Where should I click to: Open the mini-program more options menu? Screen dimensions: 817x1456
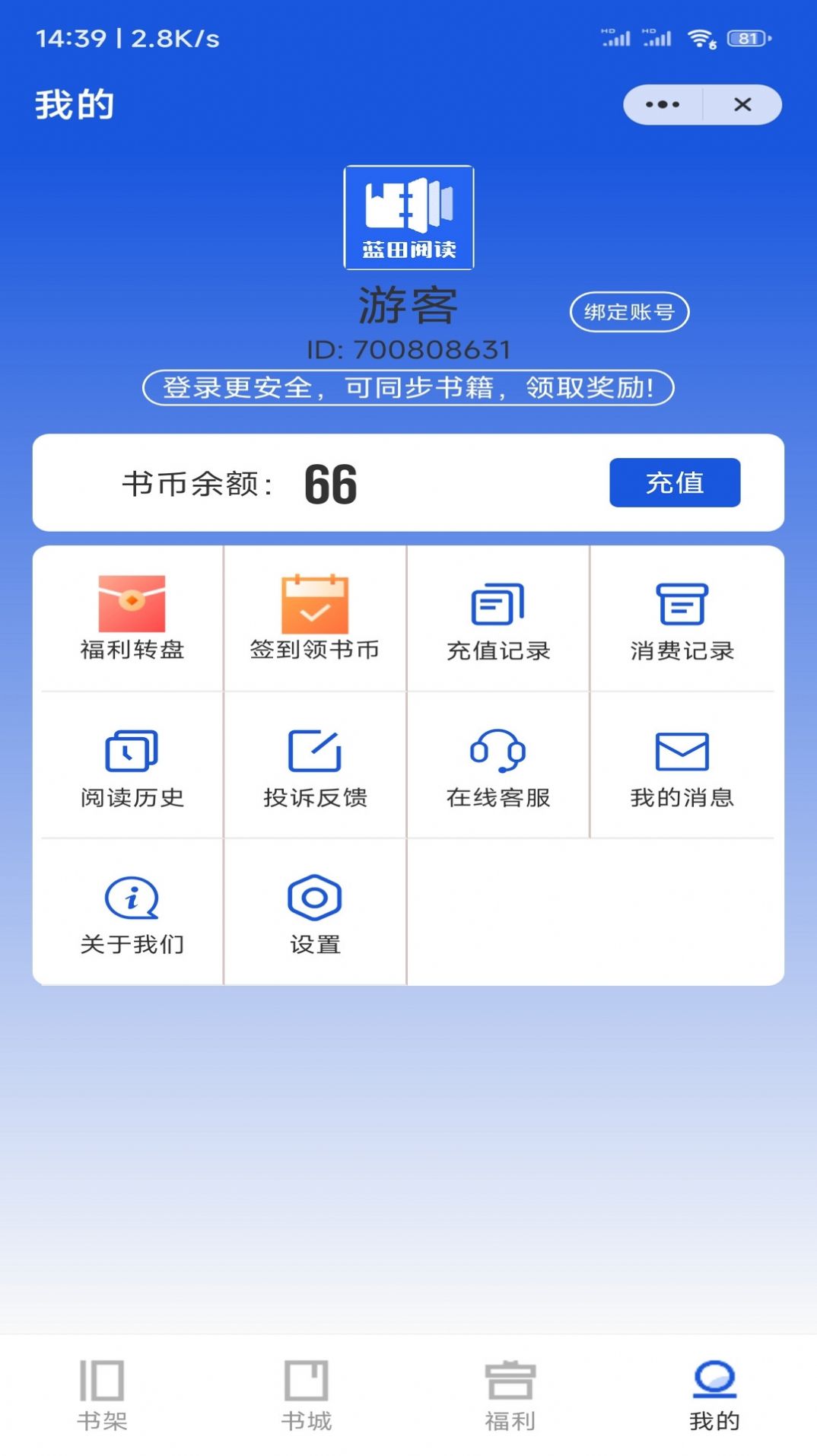pyautogui.click(x=662, y=105)
